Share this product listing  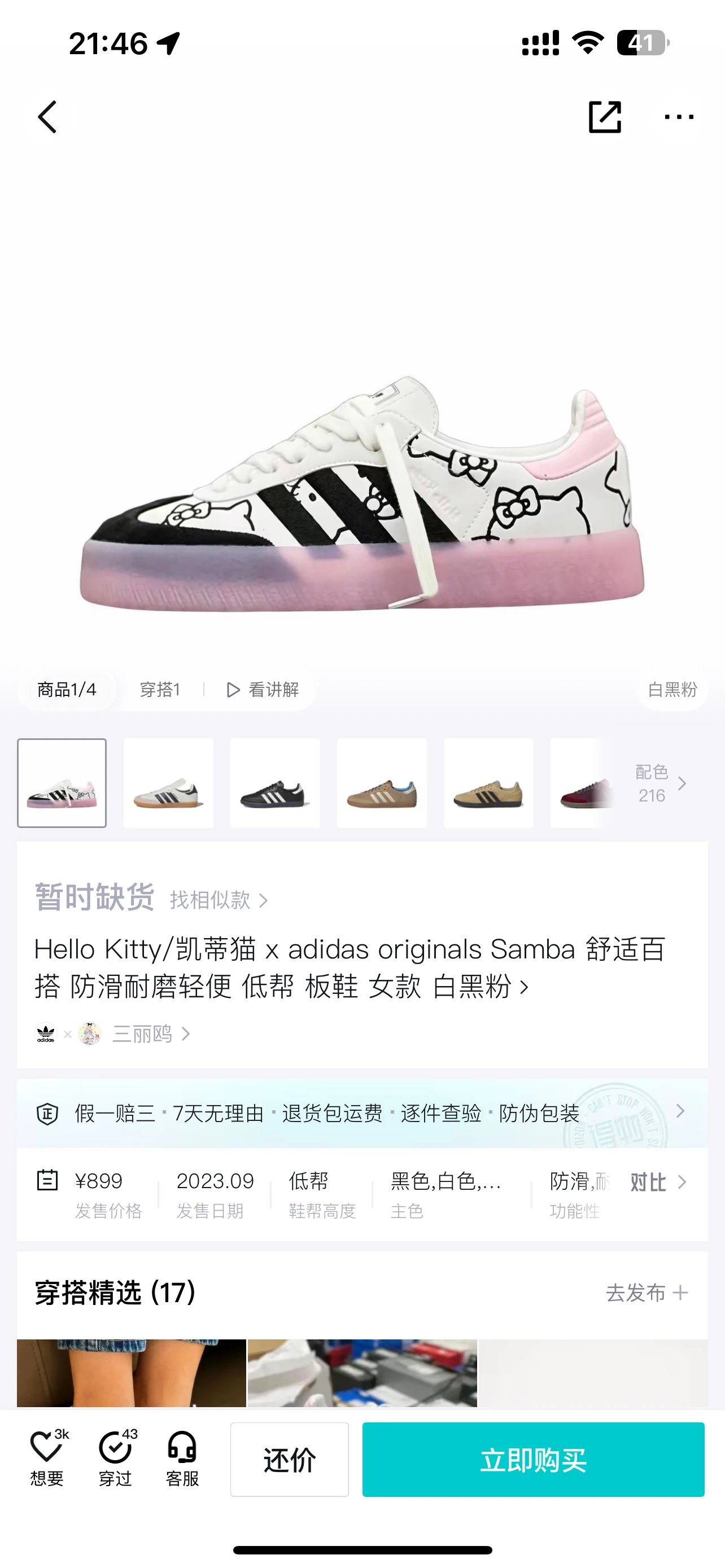click(605, 117)
